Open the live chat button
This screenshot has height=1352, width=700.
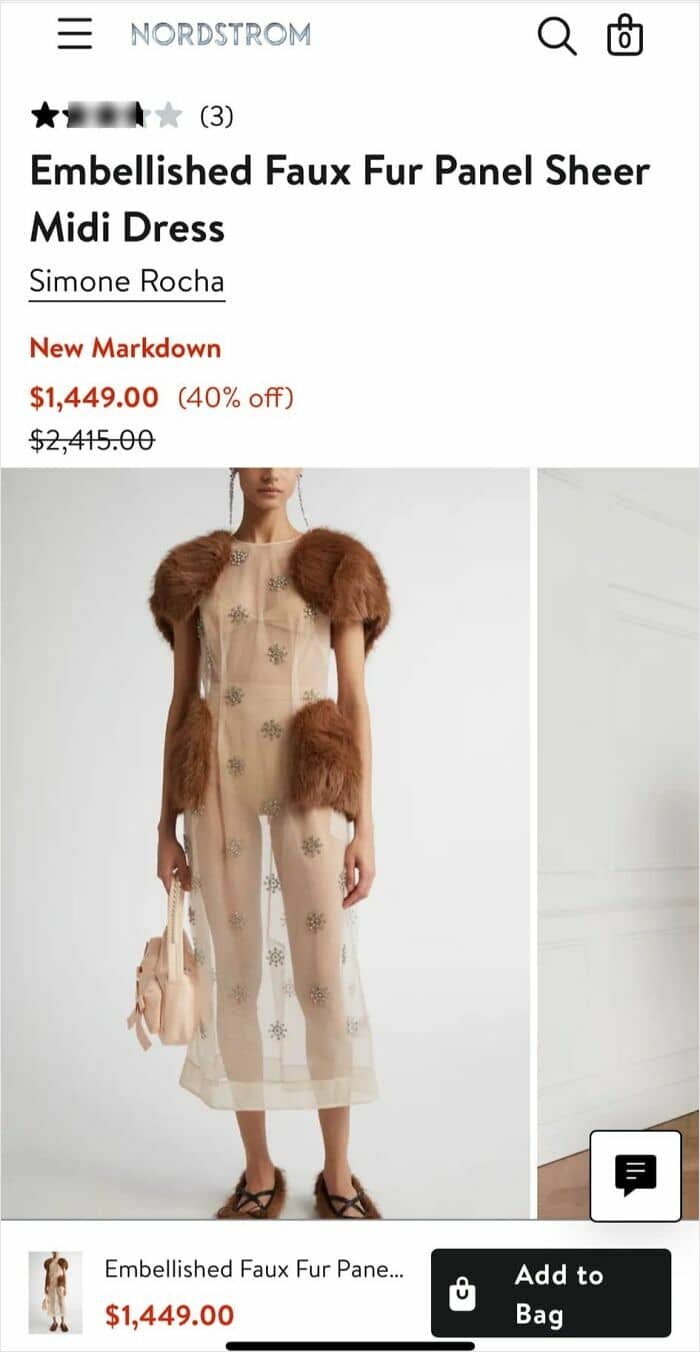[x=636, y=1175]
